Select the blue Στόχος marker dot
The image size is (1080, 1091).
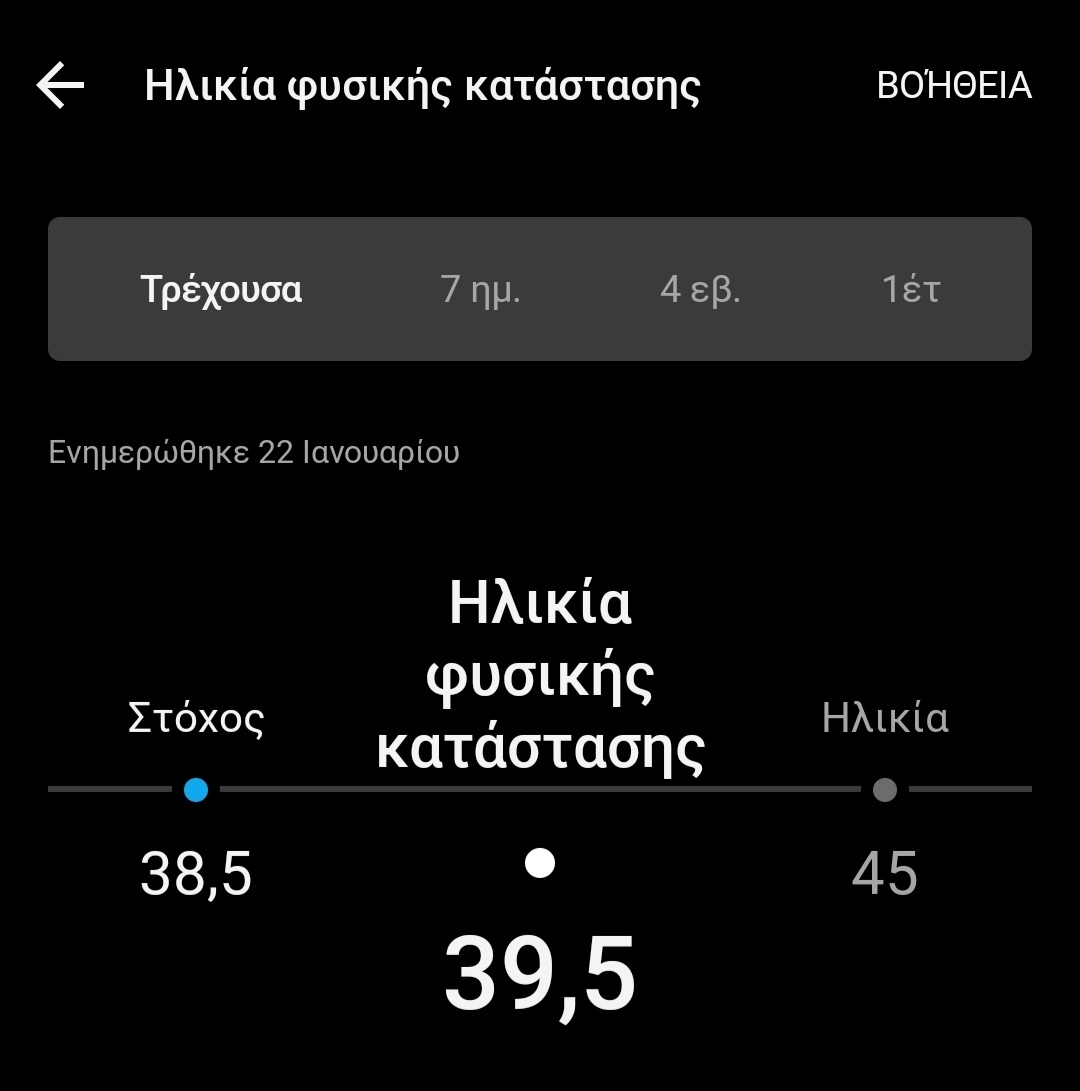[x=196, y=790]
